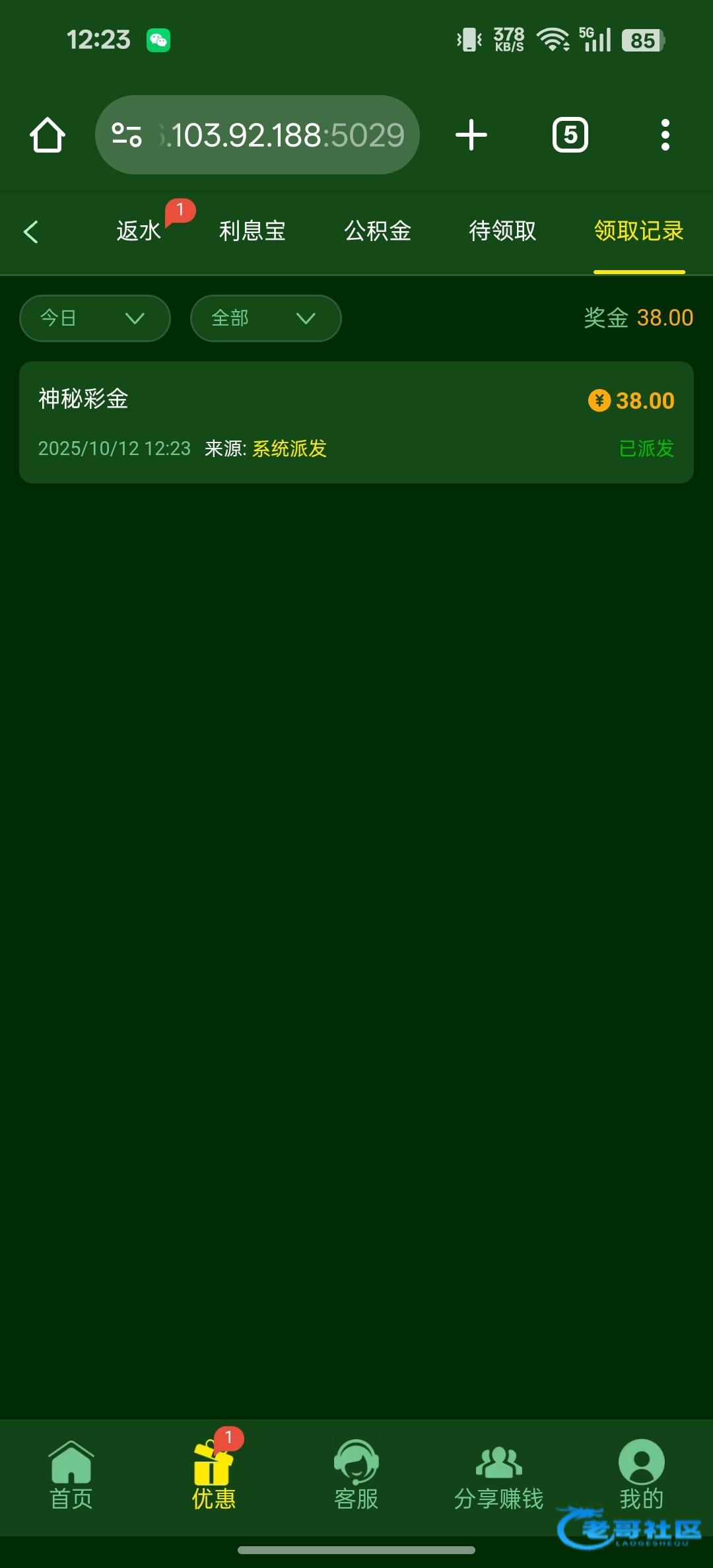Screen dimensions: 713x1568
Task: Switch to the 我的 tab
Action: [641, 1476]
